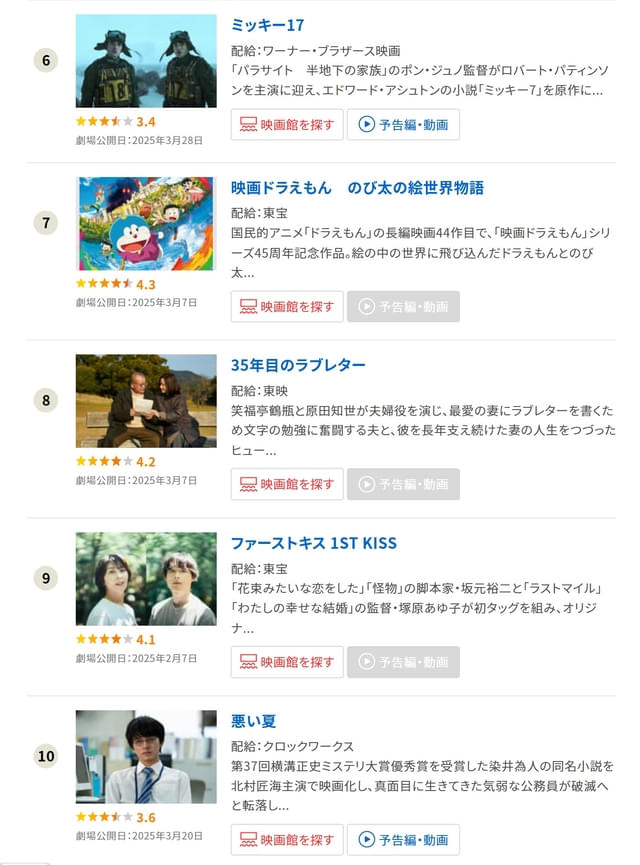This screenshot has width=640, height=865.
Task: Watch trailers and videos for 悪い夏
Action: [x=403, y=840]
